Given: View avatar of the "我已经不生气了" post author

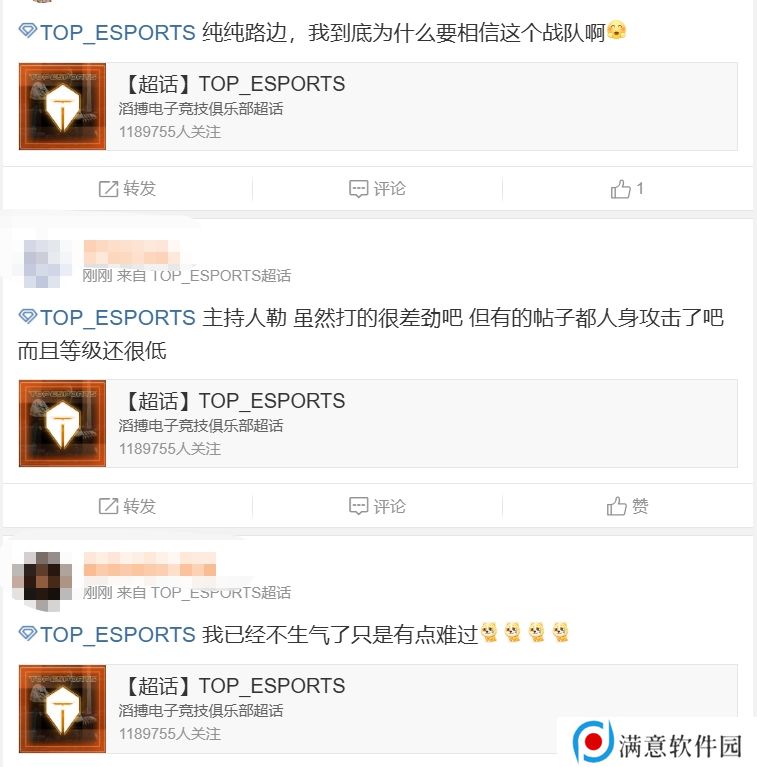Looking at the screenshot, I should 41,580.
